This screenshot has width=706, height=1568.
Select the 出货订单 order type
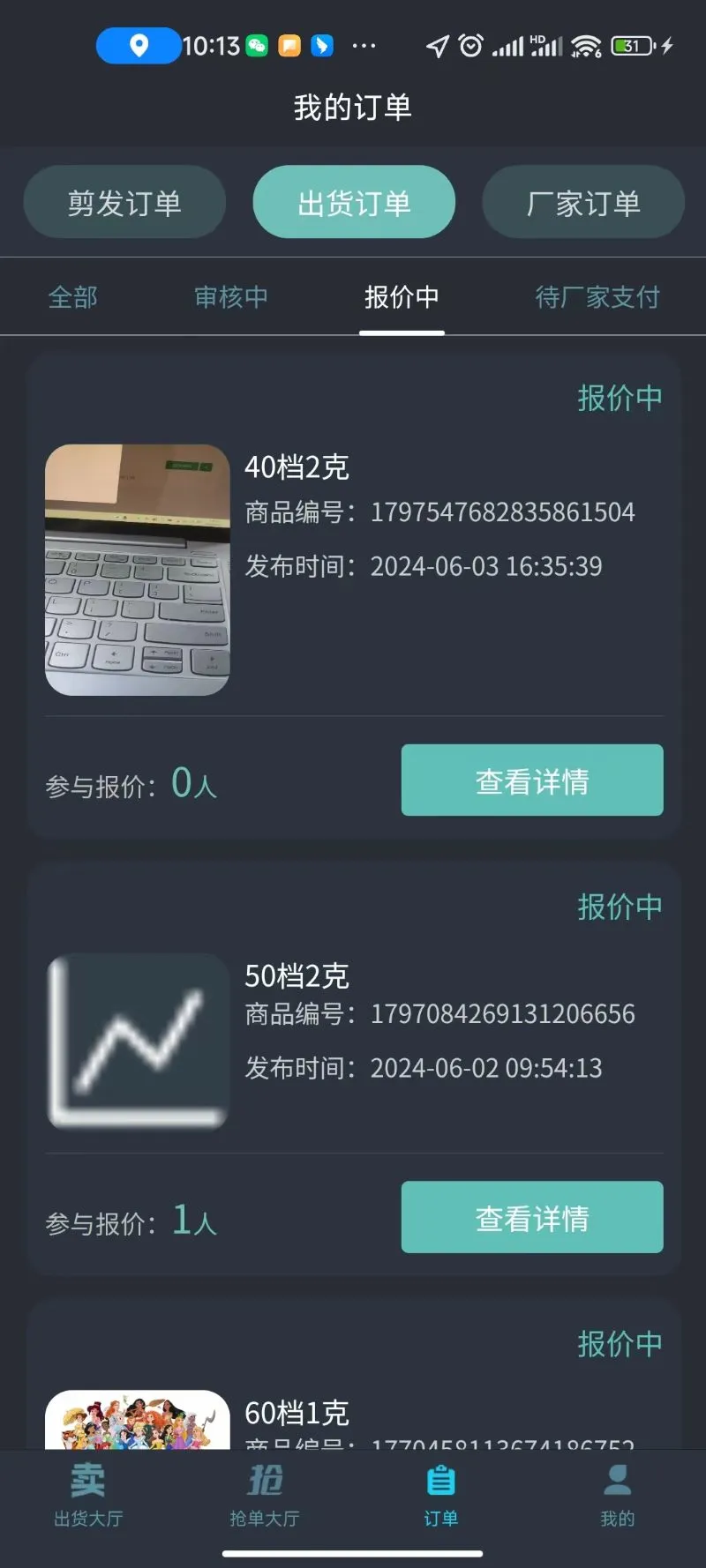(x=353, y=202)
